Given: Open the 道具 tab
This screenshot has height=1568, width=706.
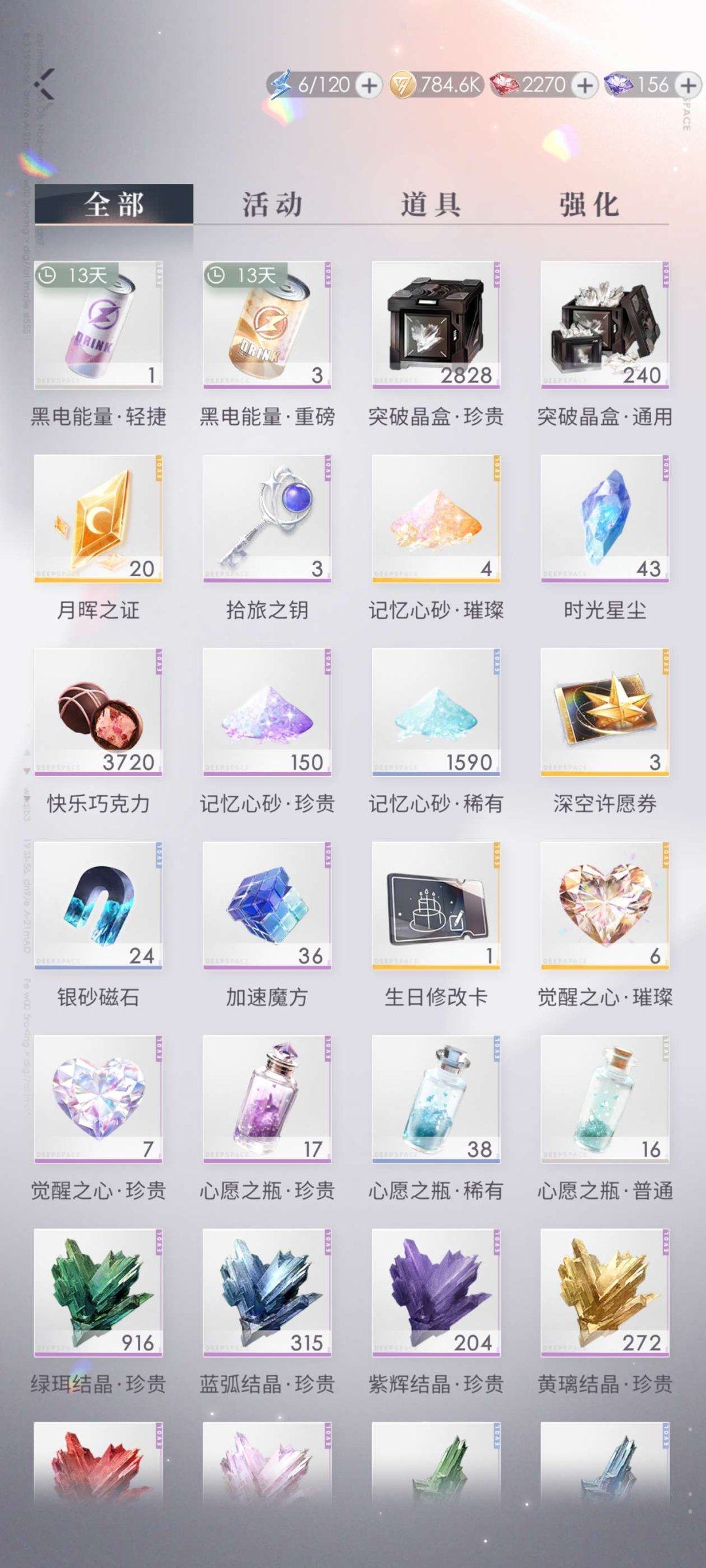Looking at the screenshot, I should coord(428,204).
